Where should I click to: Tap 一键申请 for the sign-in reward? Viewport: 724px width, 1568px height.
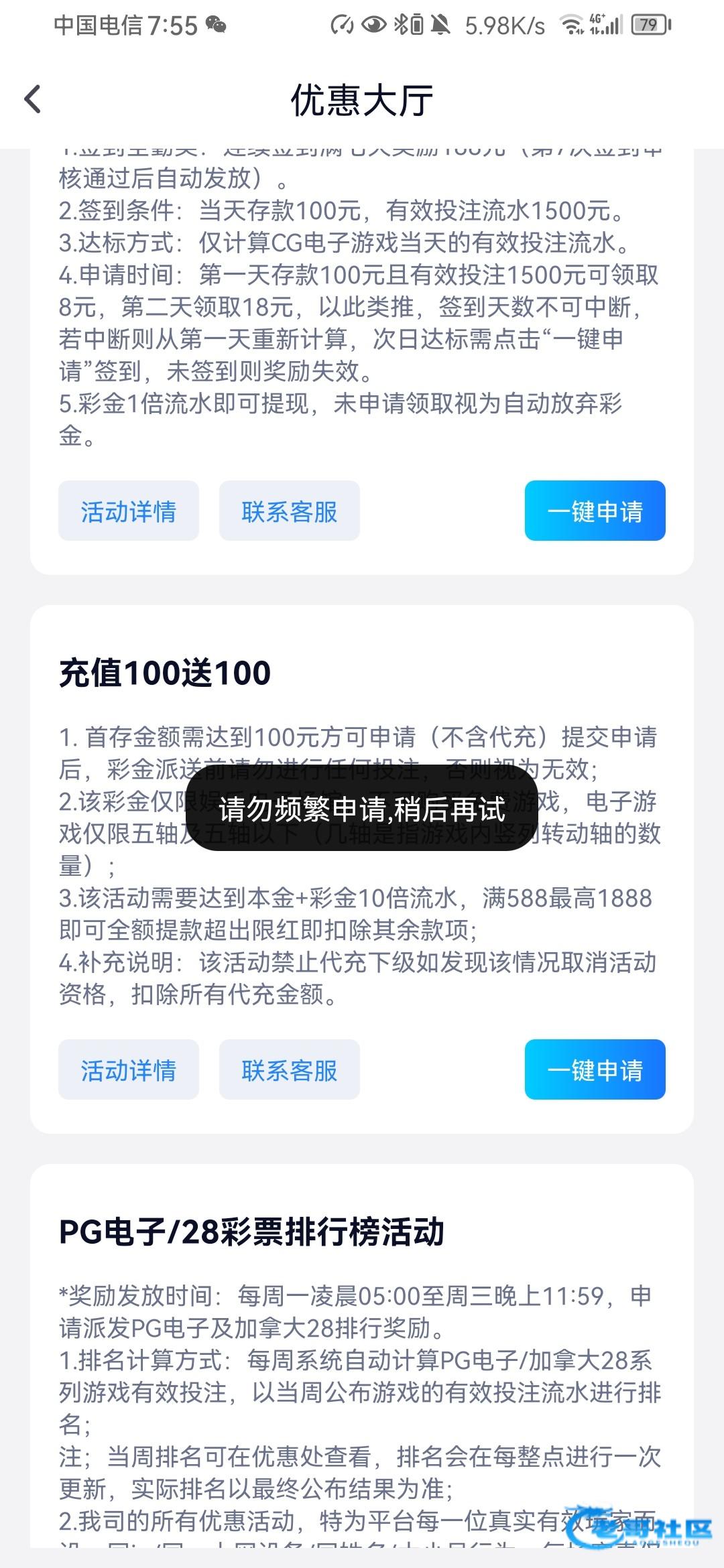(x=595, y=511)
